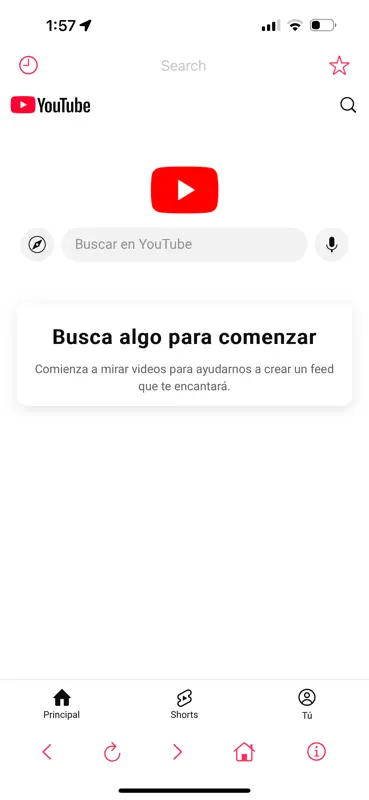Open browser home page button
The width and height of the screenshot is (369, 800).
coord(244,752)
